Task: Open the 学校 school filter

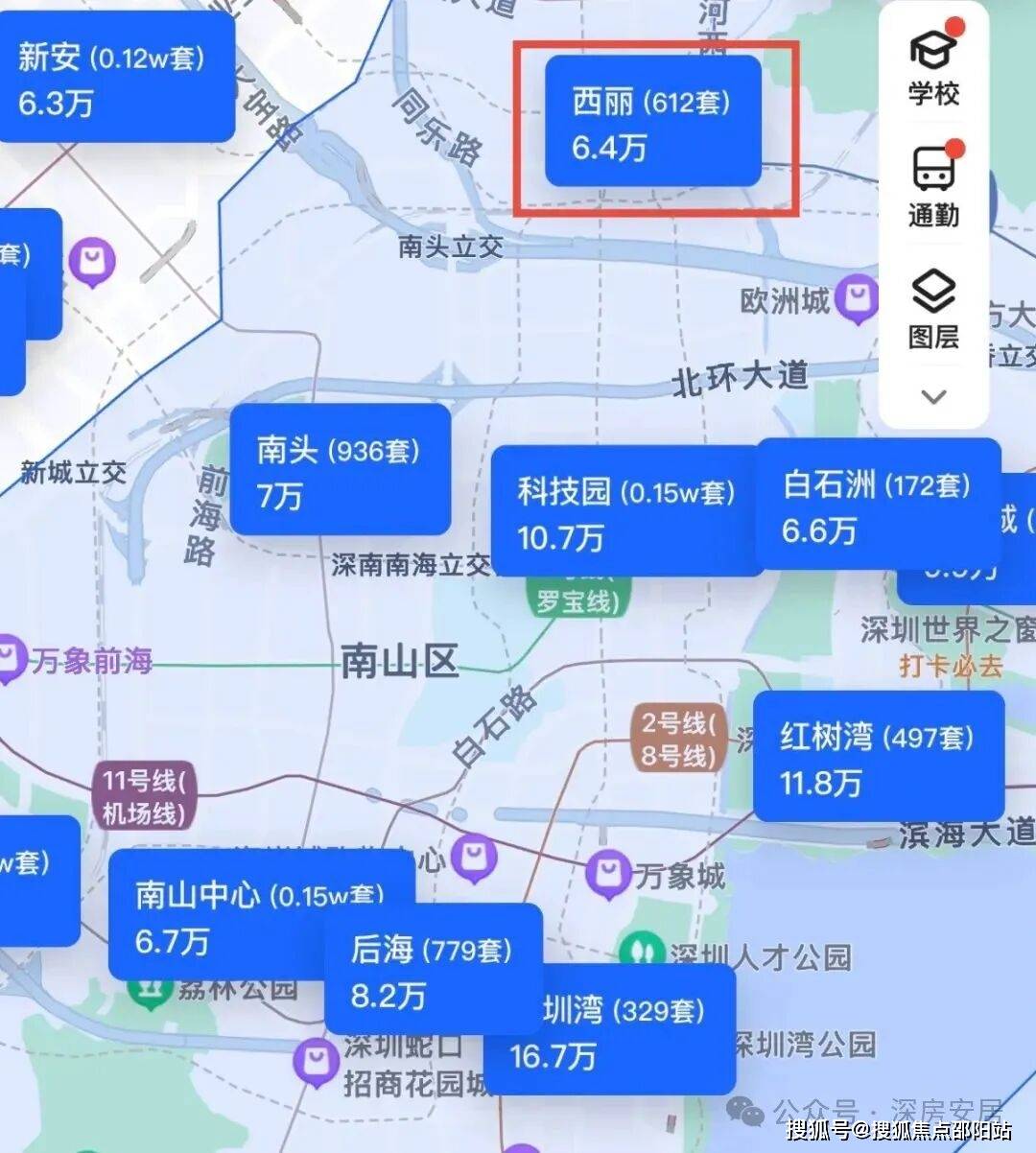Action: click(x=933, y=65)
